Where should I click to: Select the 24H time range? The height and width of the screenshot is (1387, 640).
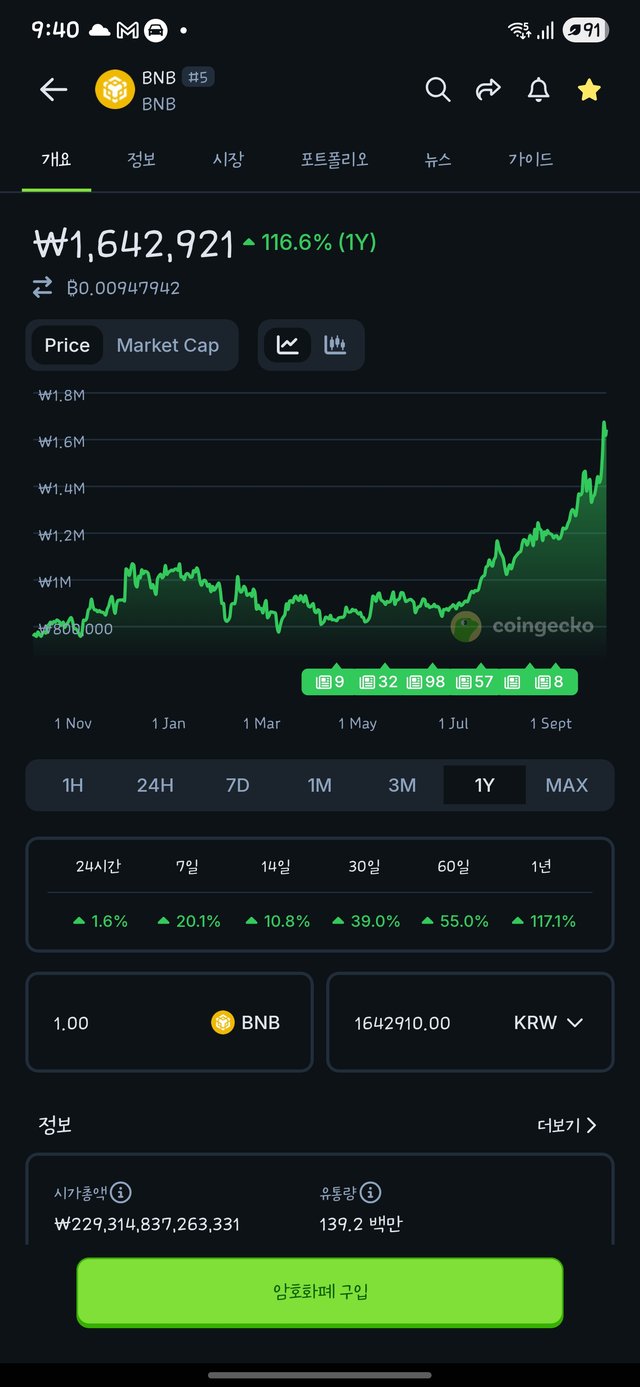click(x=155, y=785)
